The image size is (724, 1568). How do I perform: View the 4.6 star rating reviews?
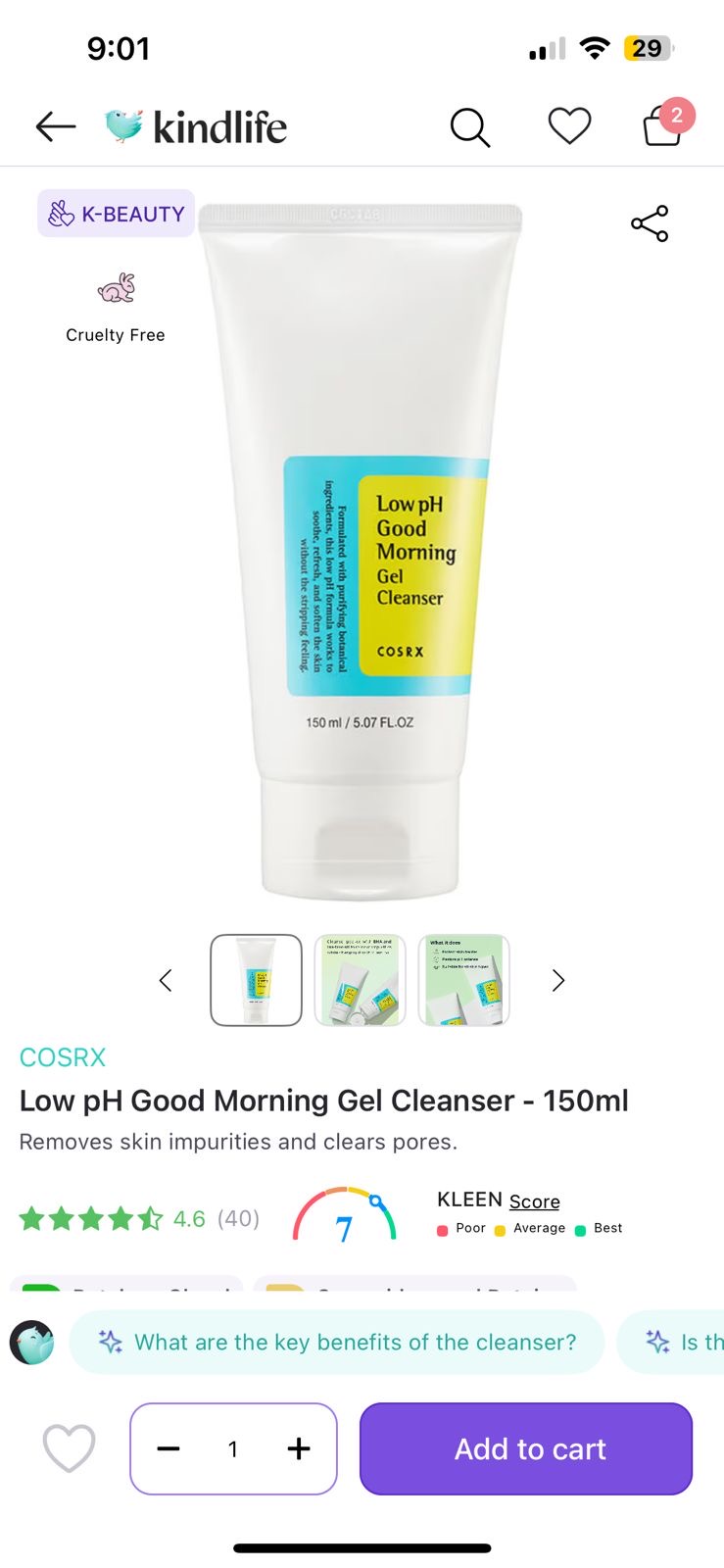[139, 1218]
